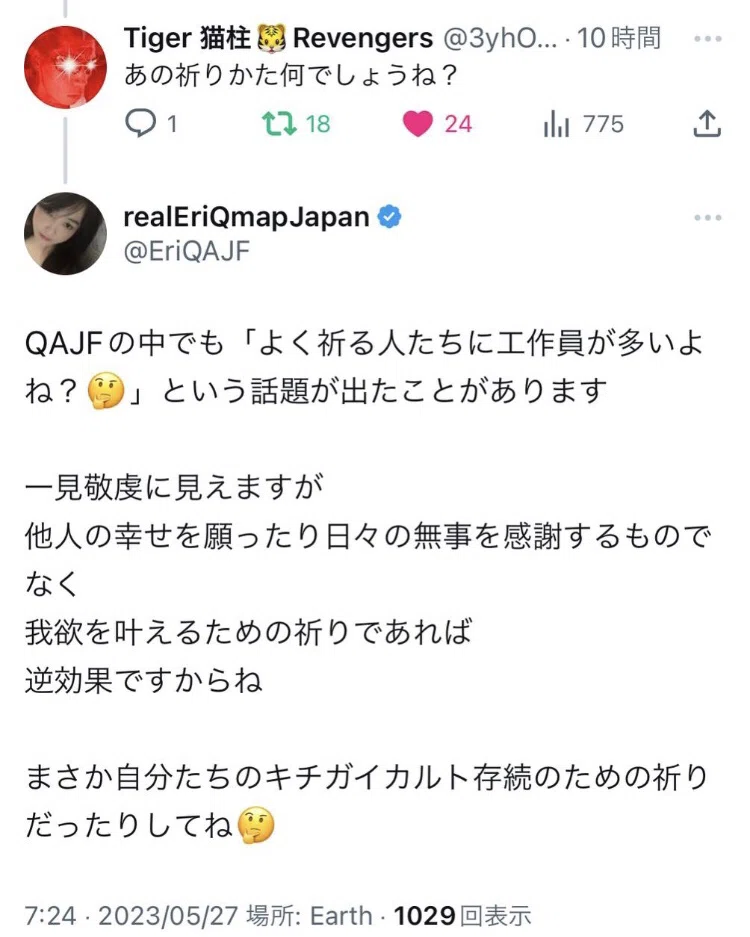Open realEriQmapJapan's profile picture
The image size is (750, 937).
(x=65, y=233)
